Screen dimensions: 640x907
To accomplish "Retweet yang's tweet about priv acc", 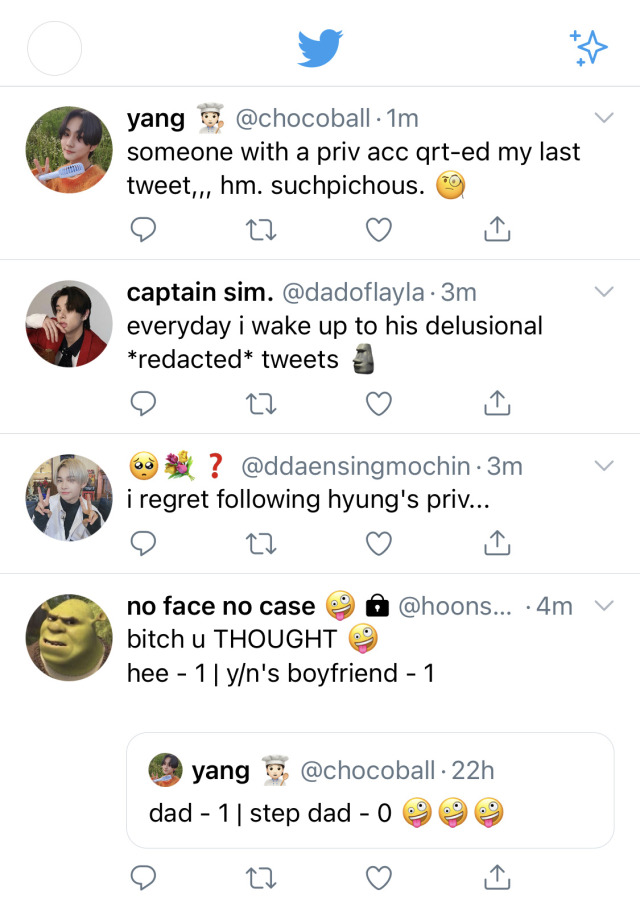I will click(260, 231).
